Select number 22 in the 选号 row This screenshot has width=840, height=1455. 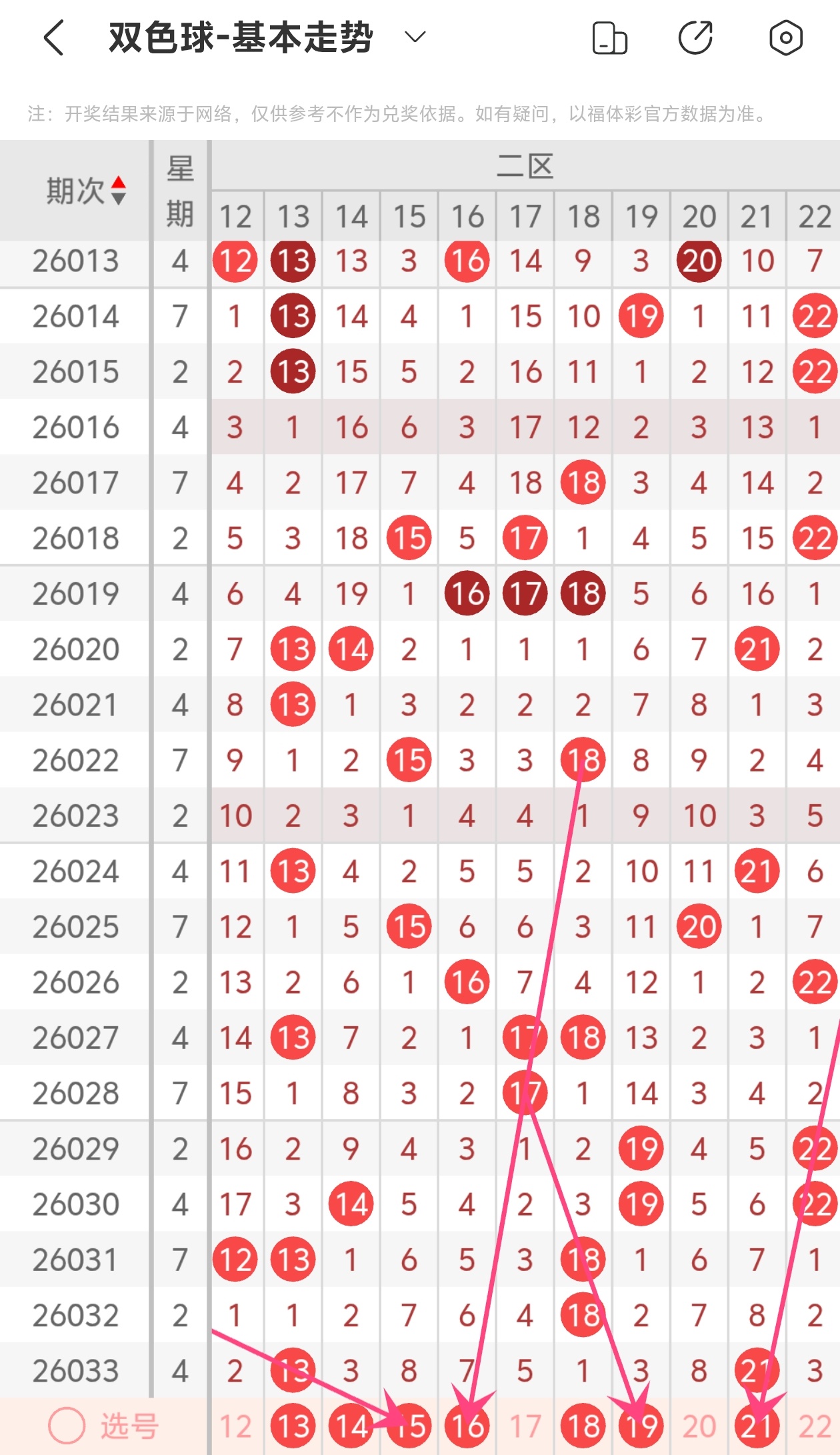click(x=815, y=1426)
